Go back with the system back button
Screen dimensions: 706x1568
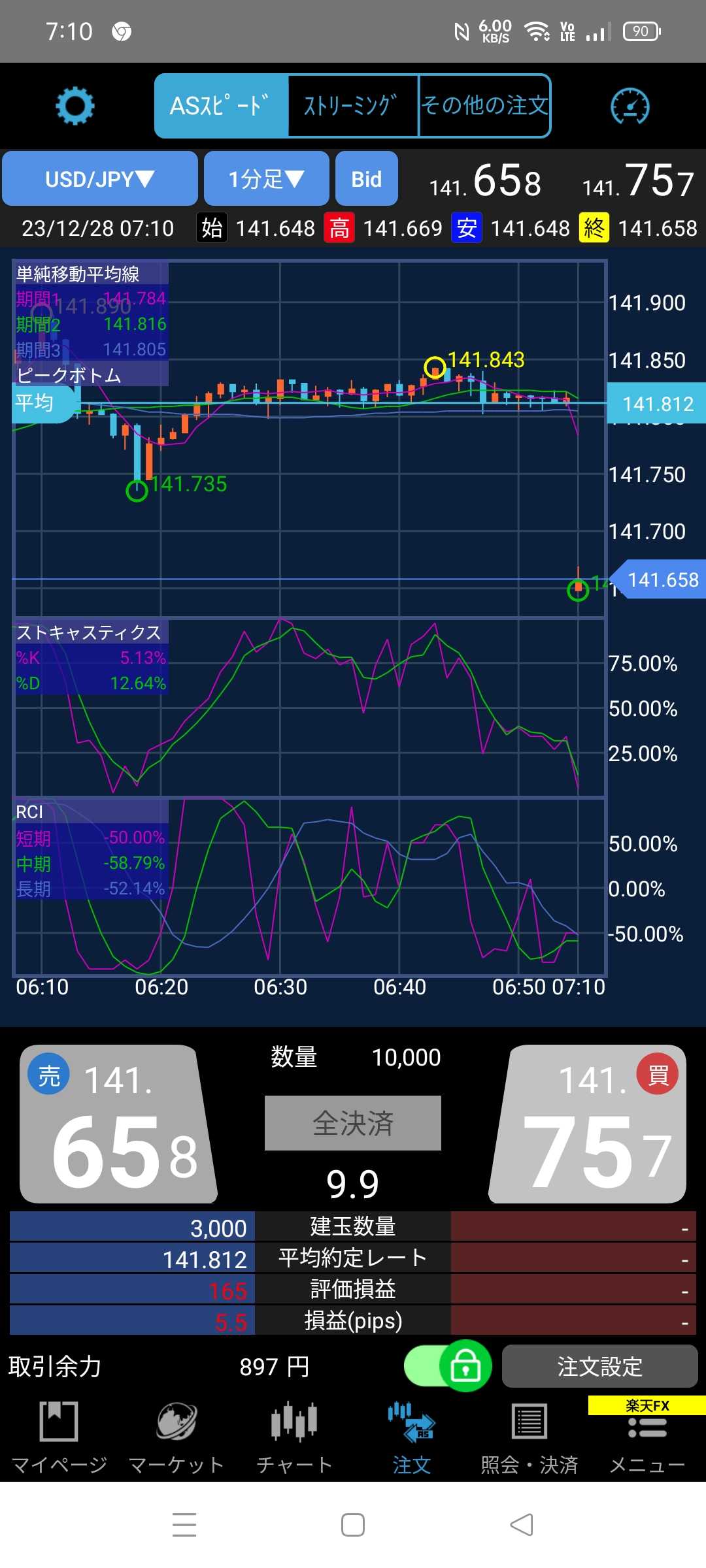(x=522, y=1525)
